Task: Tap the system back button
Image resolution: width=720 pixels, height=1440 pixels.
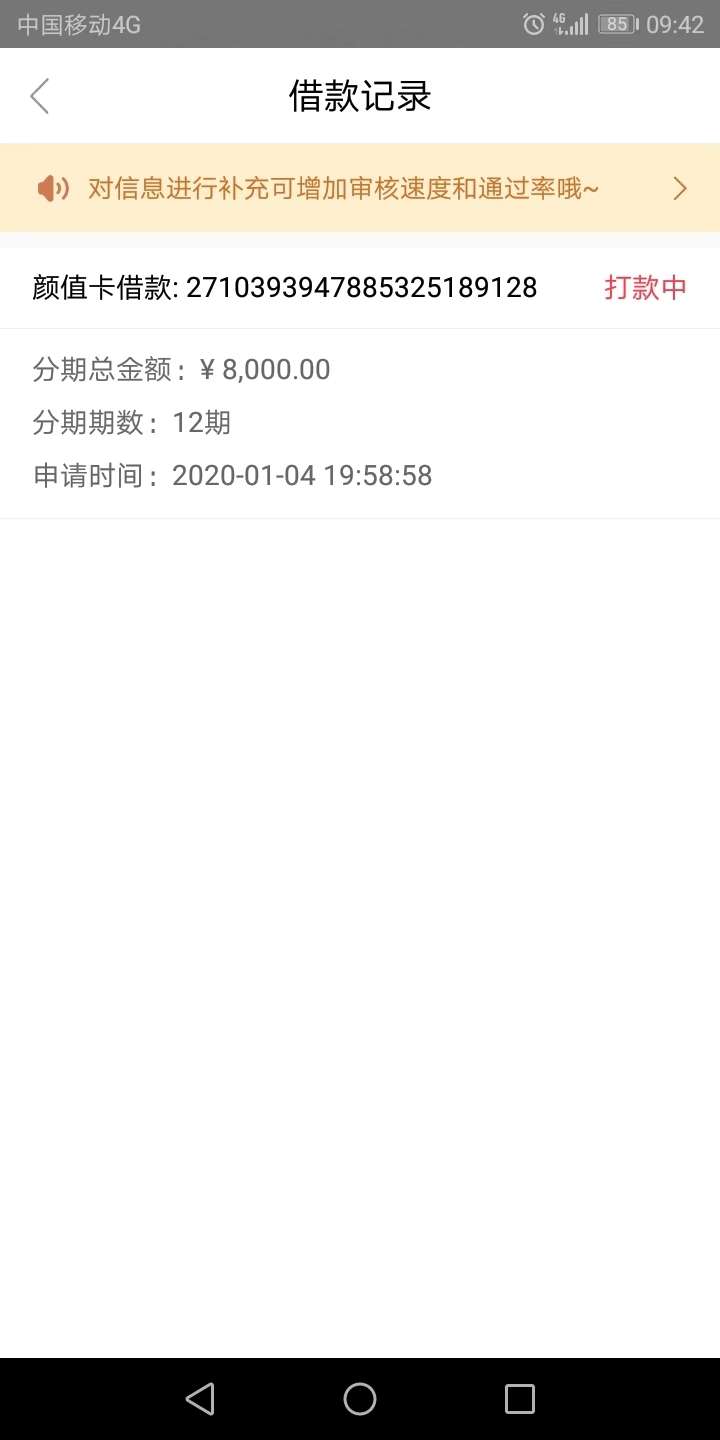Action: click(x=200, y=1398)
